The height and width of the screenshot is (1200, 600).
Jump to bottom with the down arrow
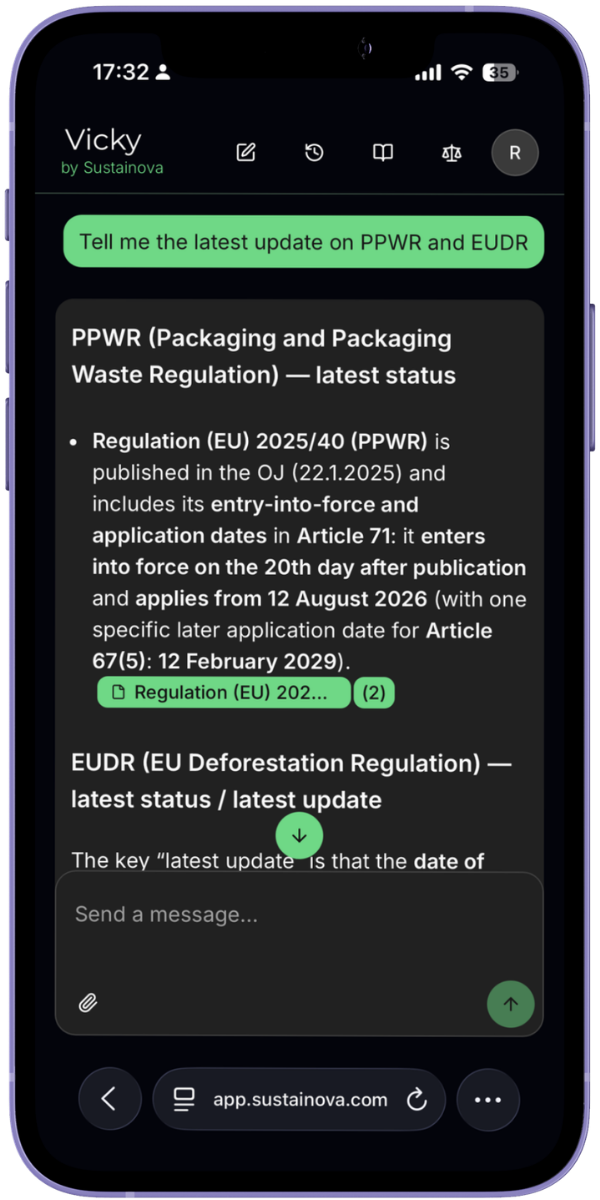click(299, 835)
